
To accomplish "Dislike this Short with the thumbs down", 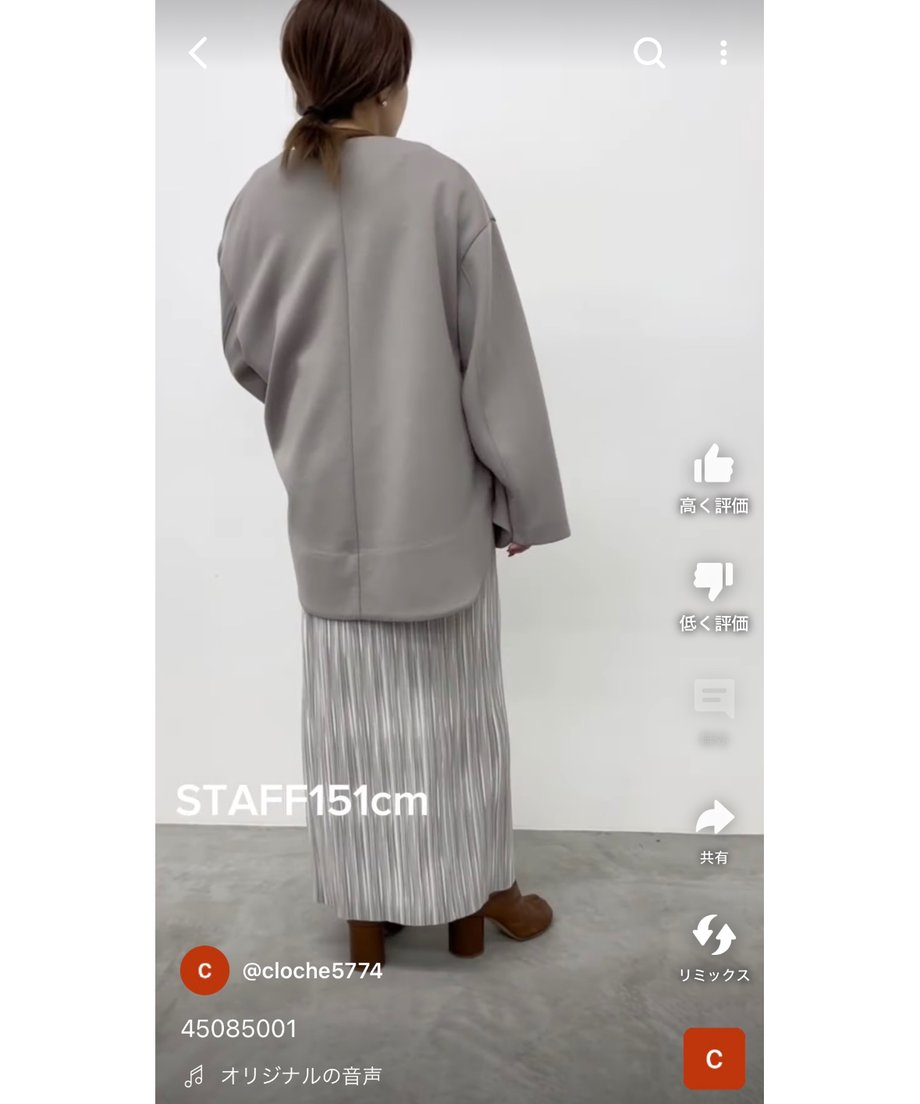I will click(x=714, y=582).
